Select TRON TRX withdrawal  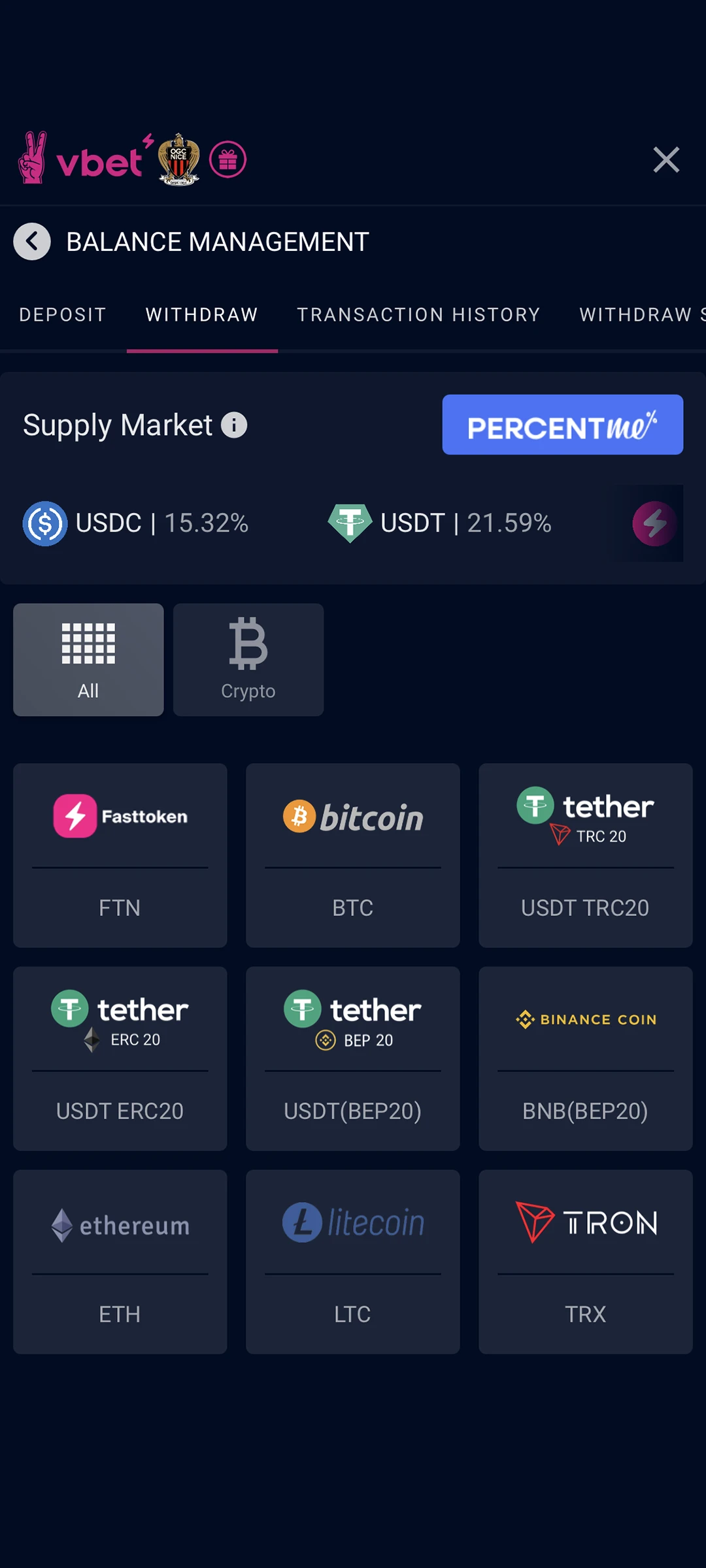click(x=585, y=1262)
